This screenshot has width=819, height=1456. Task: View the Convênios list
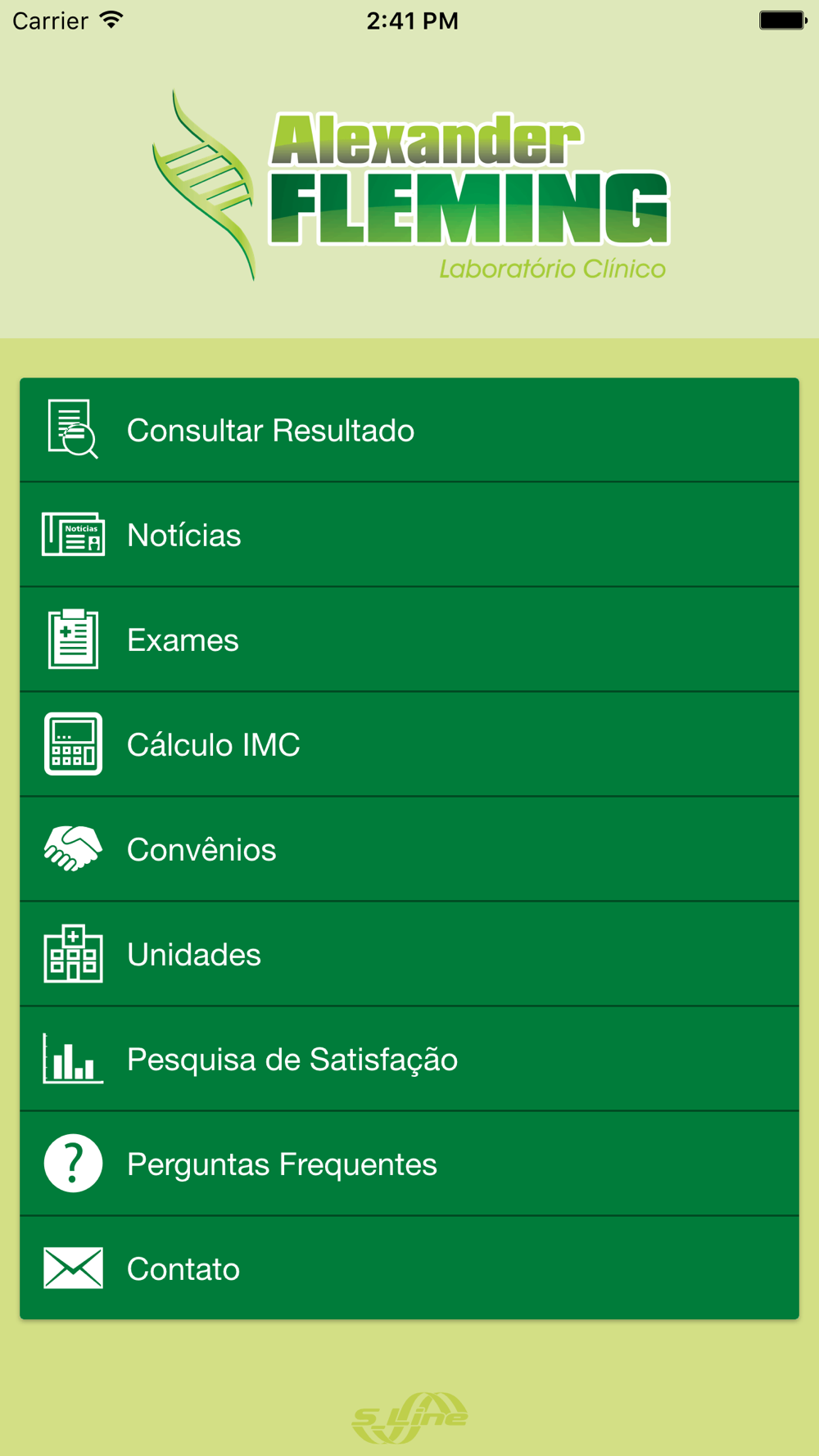409,849
